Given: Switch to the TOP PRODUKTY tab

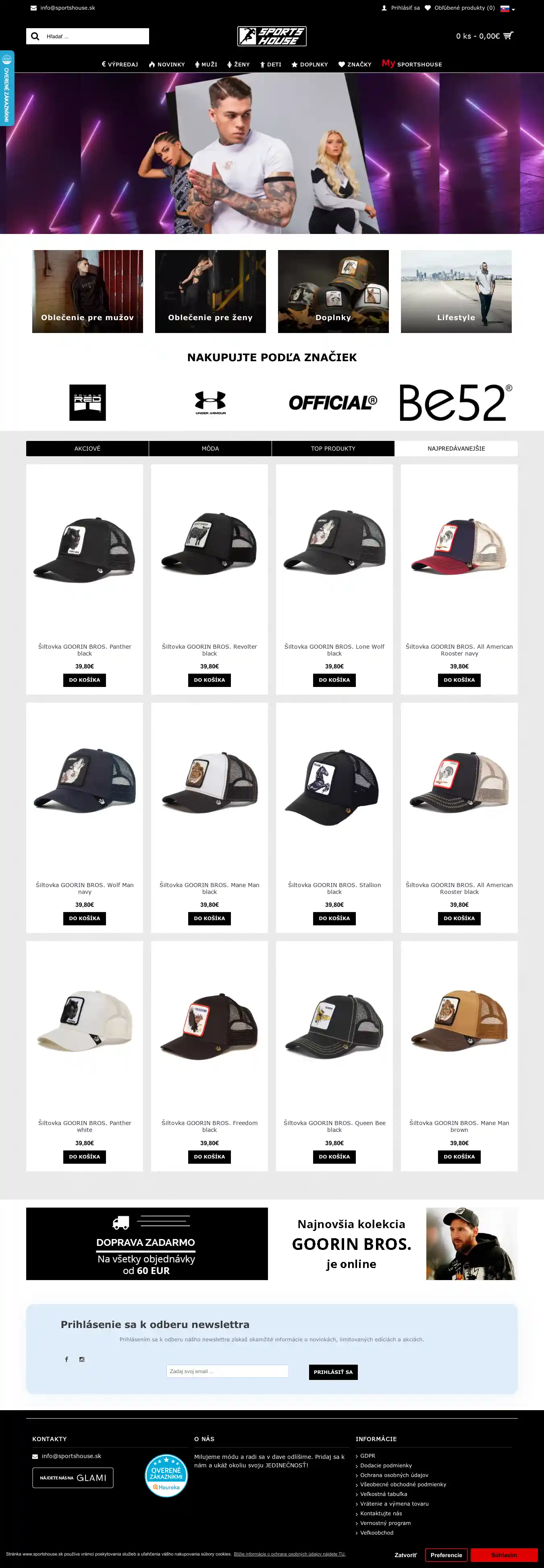Looking at the screenshot, I should pyautogui.click(x=333, y=449).
